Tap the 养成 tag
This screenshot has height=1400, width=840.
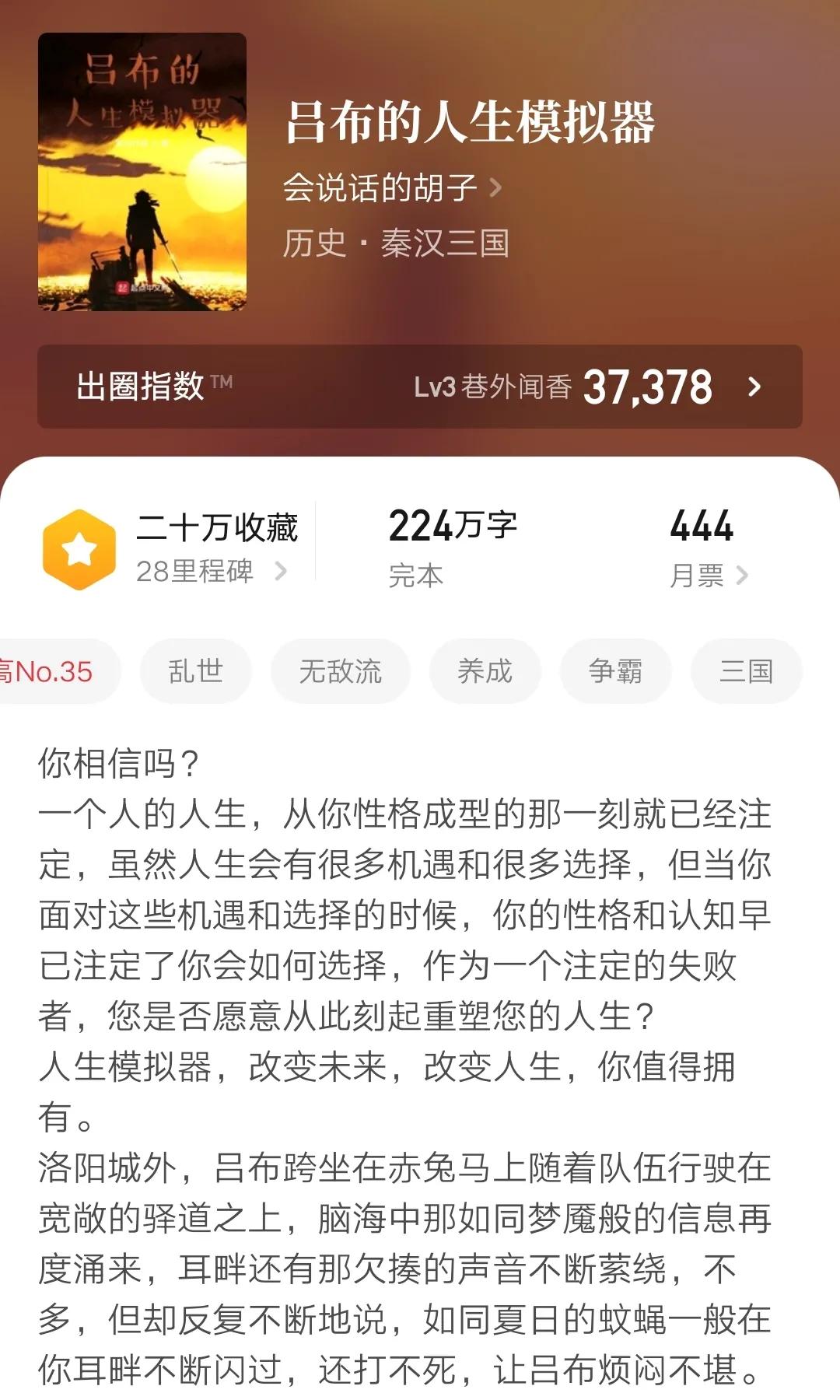pos(485,671)
